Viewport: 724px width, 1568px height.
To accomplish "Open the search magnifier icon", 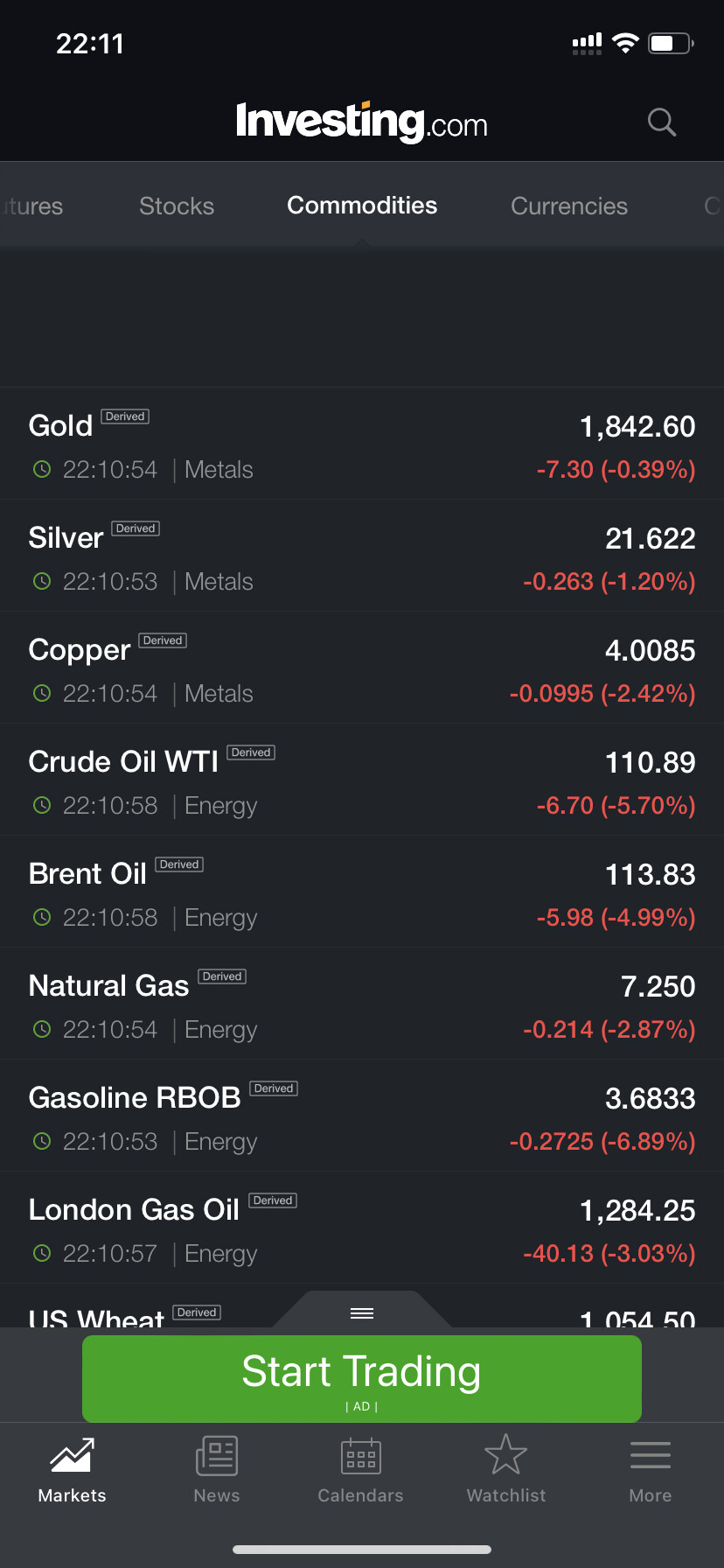I will point(662,122).
